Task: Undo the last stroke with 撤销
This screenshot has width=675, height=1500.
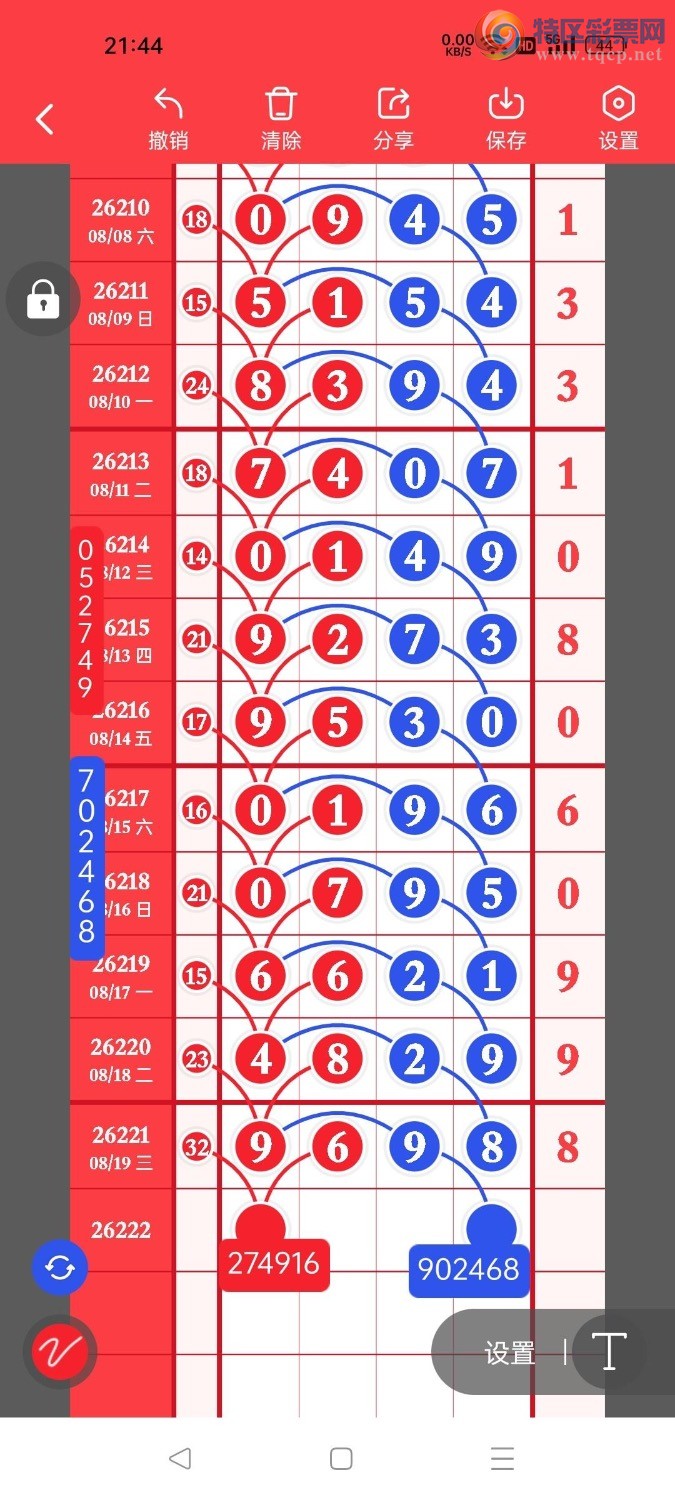Action: coord(168,119)
